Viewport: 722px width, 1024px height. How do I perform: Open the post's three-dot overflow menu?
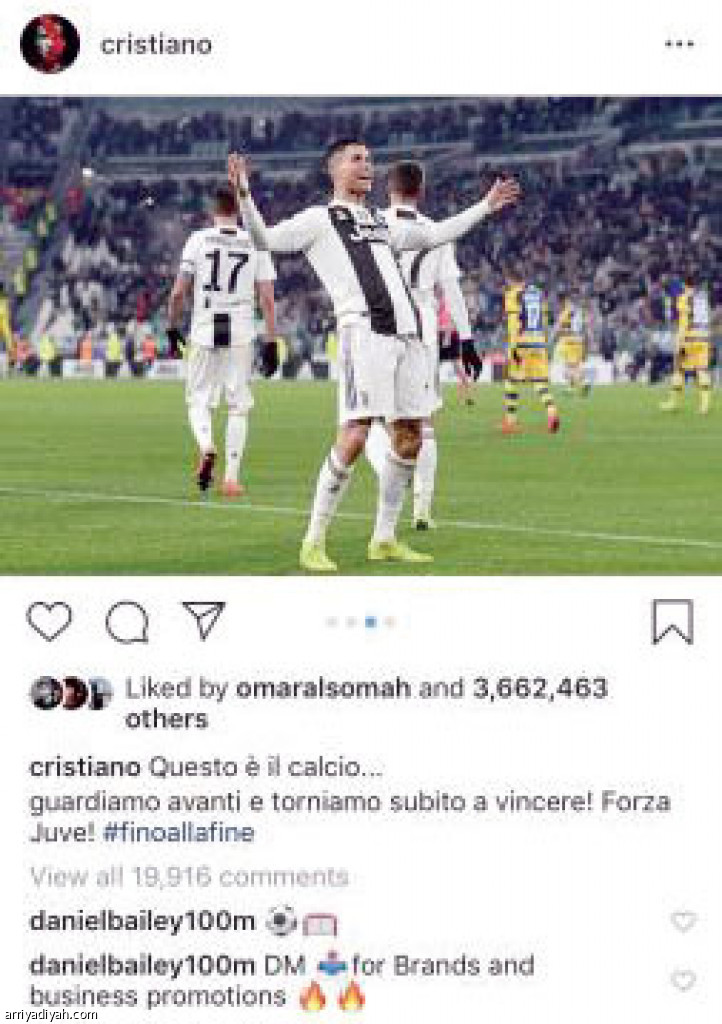(x=679, y=45)
